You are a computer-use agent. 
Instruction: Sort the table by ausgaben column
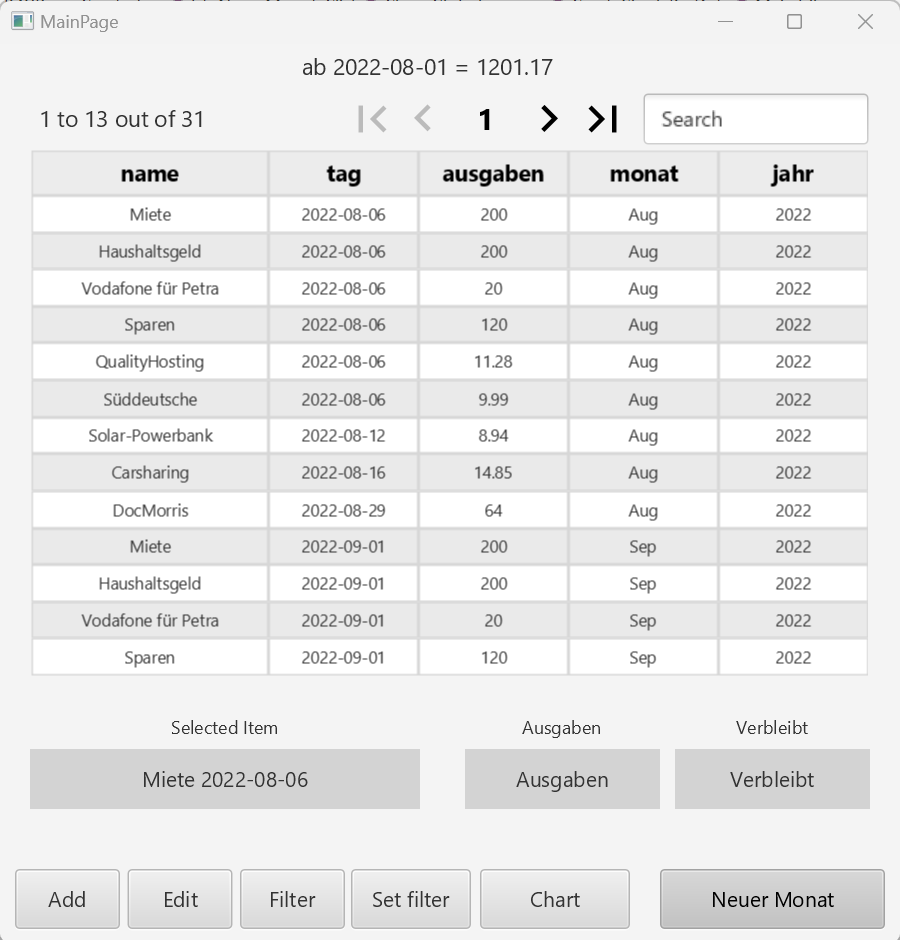click(493, 174)
